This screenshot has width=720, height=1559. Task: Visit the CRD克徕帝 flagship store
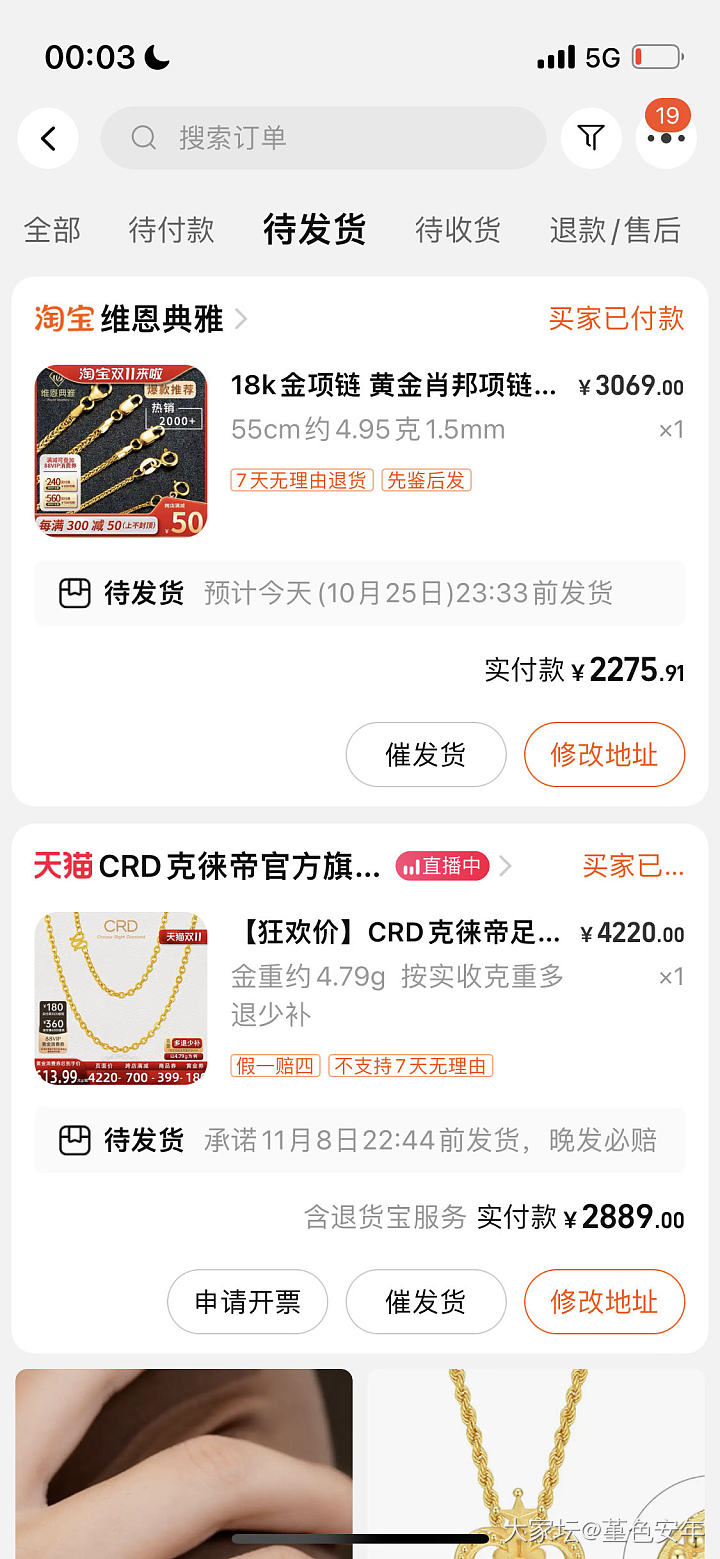coord(238,866)
